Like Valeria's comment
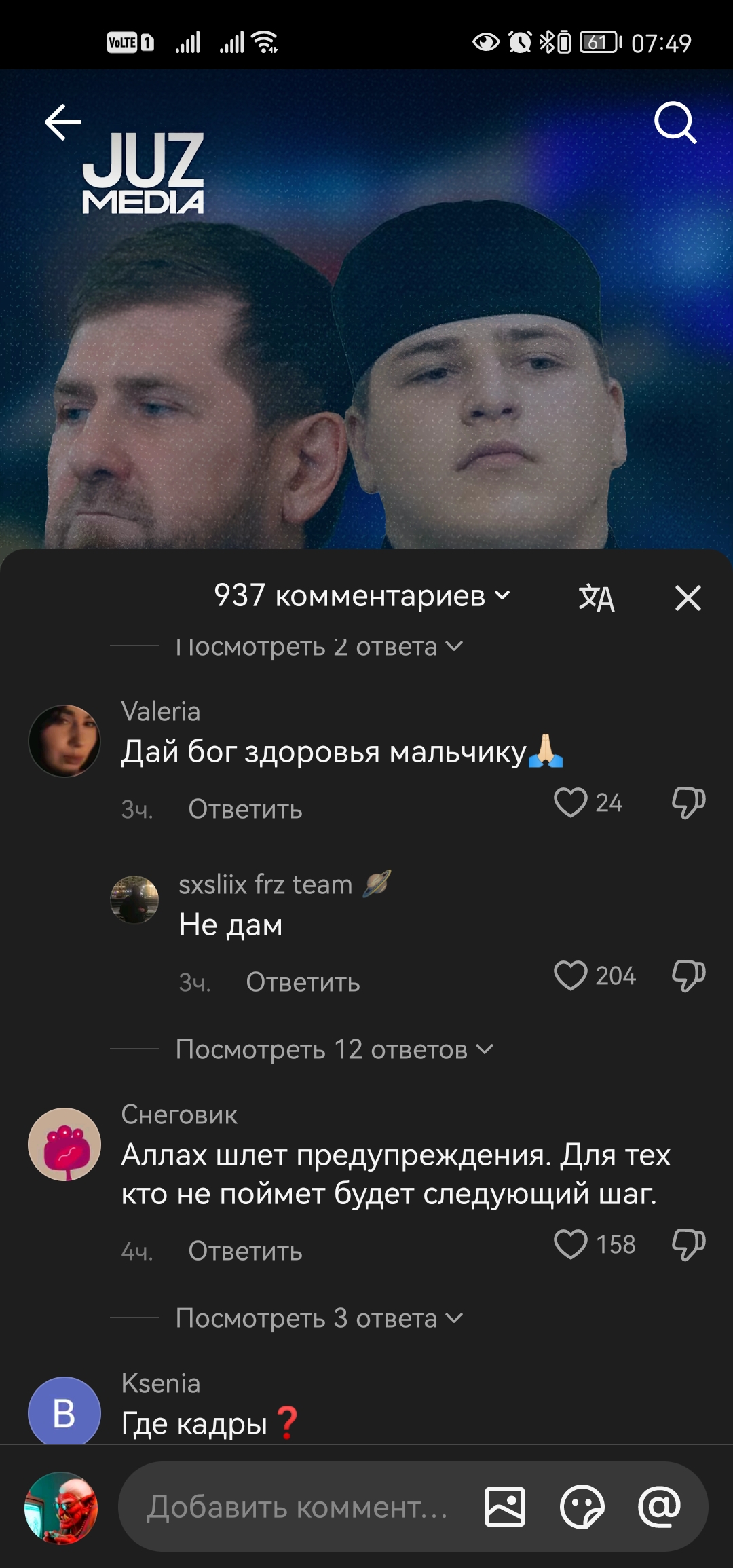This screenshot has height=1568, width=733. (570, 802)
